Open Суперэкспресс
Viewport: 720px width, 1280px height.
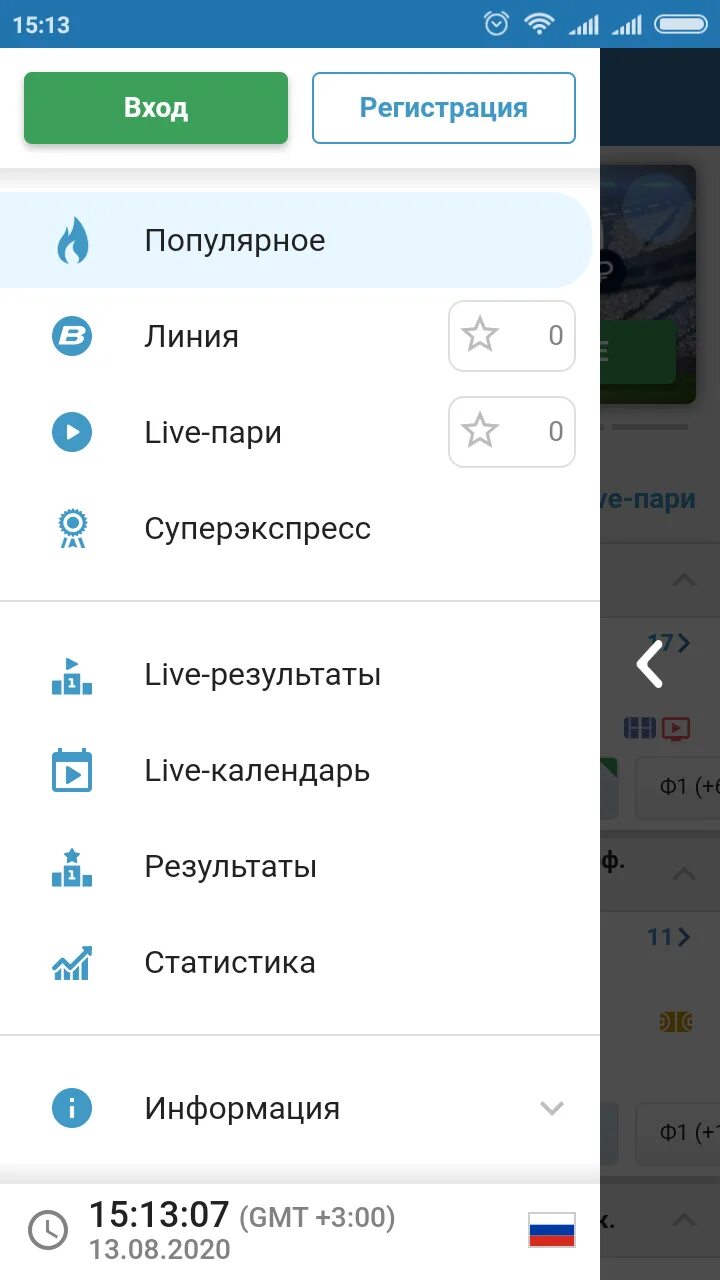(257, 528)
